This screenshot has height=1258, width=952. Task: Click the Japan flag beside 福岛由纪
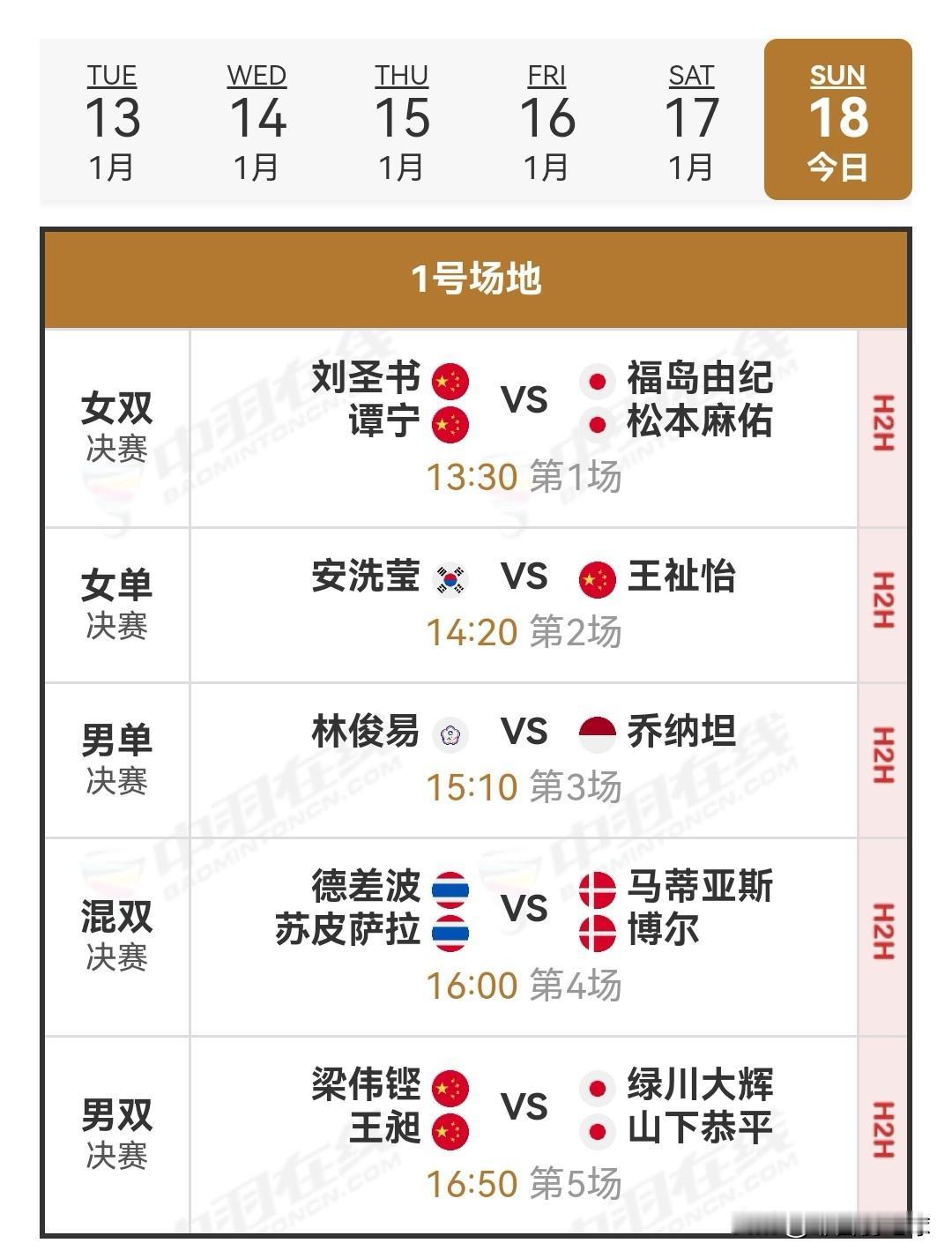602,382
